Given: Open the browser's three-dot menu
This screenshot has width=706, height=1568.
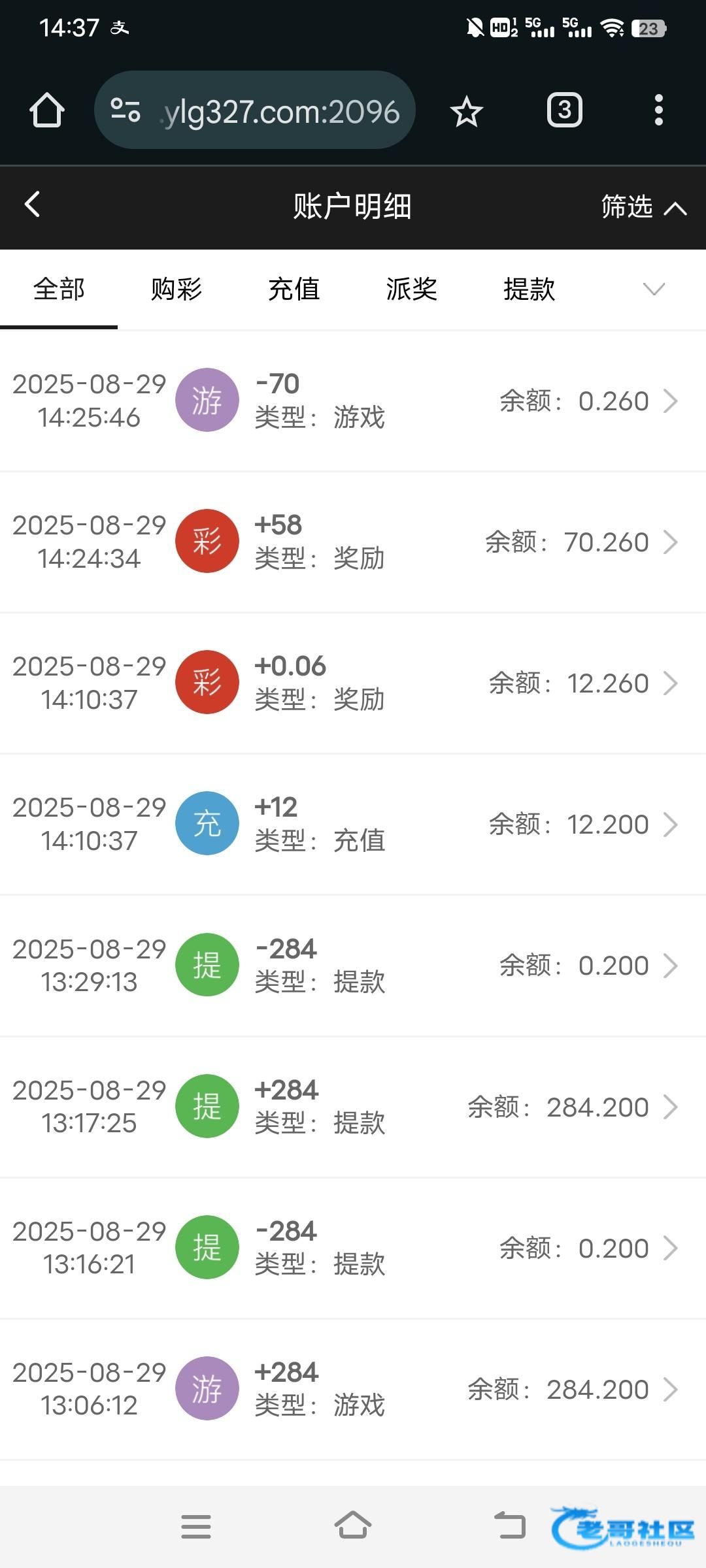Looking at the screenshot, I should pos(658,110).
